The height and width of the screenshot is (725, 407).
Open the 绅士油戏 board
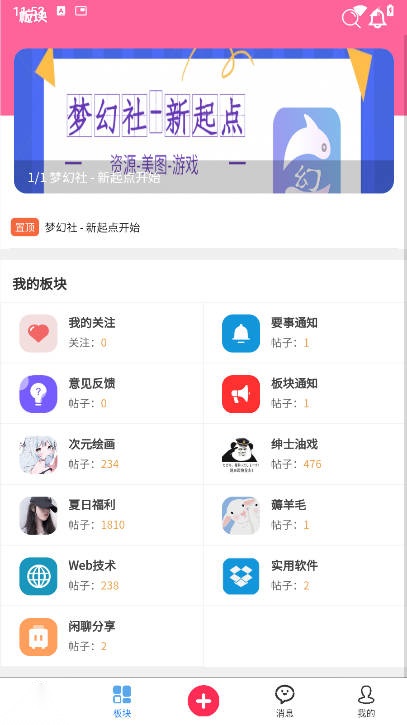[305, 455]
